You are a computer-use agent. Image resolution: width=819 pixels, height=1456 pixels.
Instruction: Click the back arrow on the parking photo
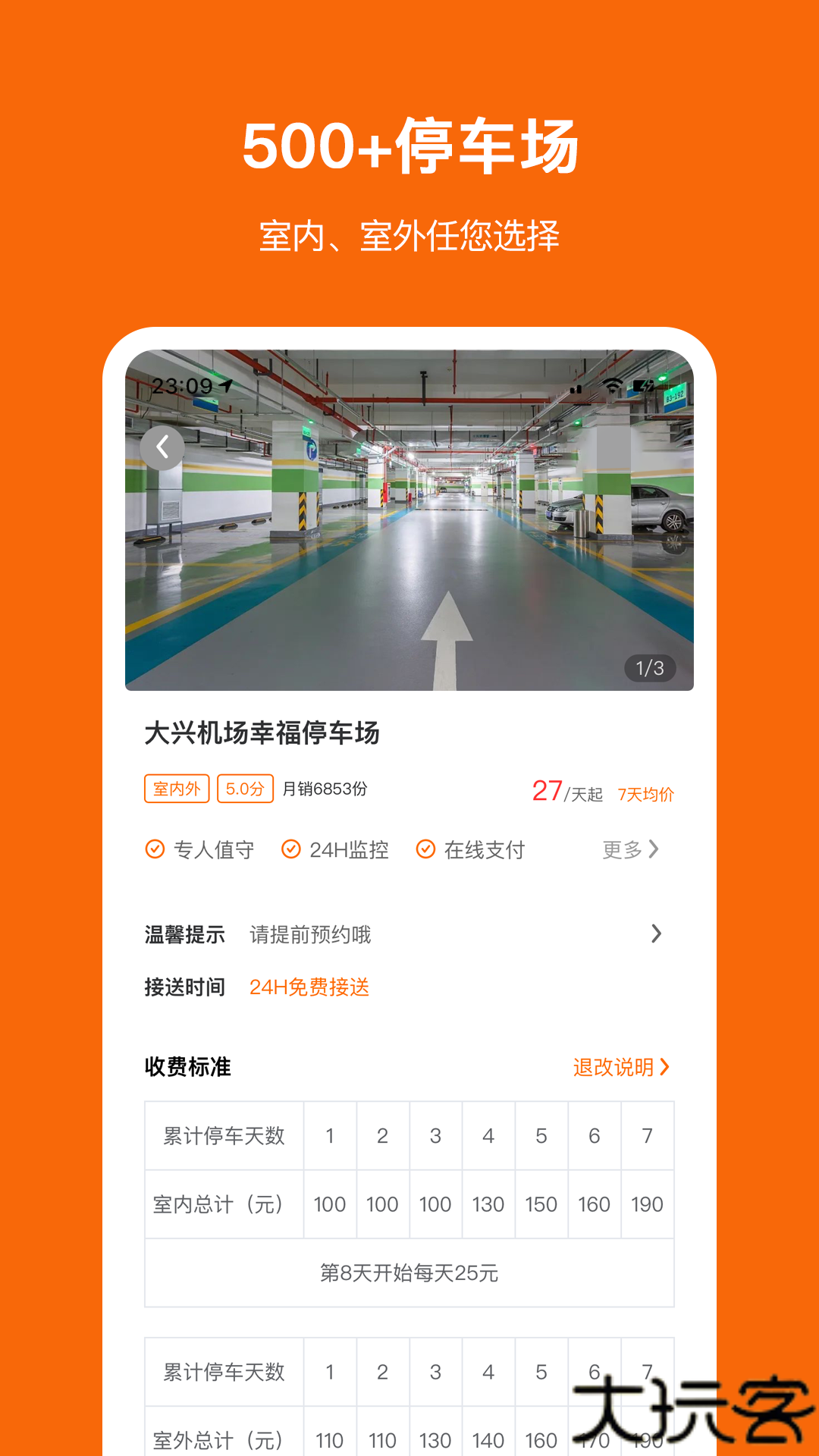[162, 447]
